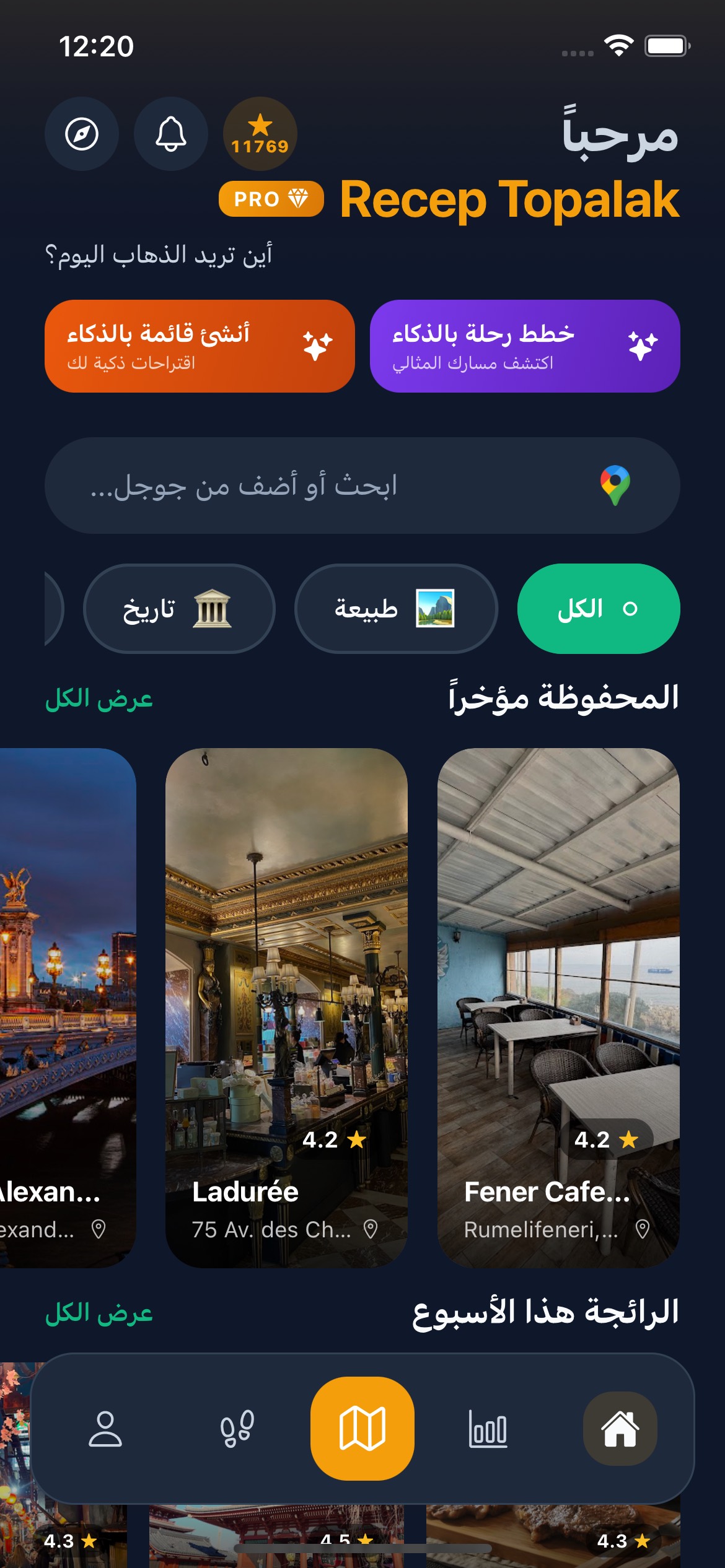Tap عرض الكل for recently saved
This screenshot has width=725, height=1568.
click(99, 699)
